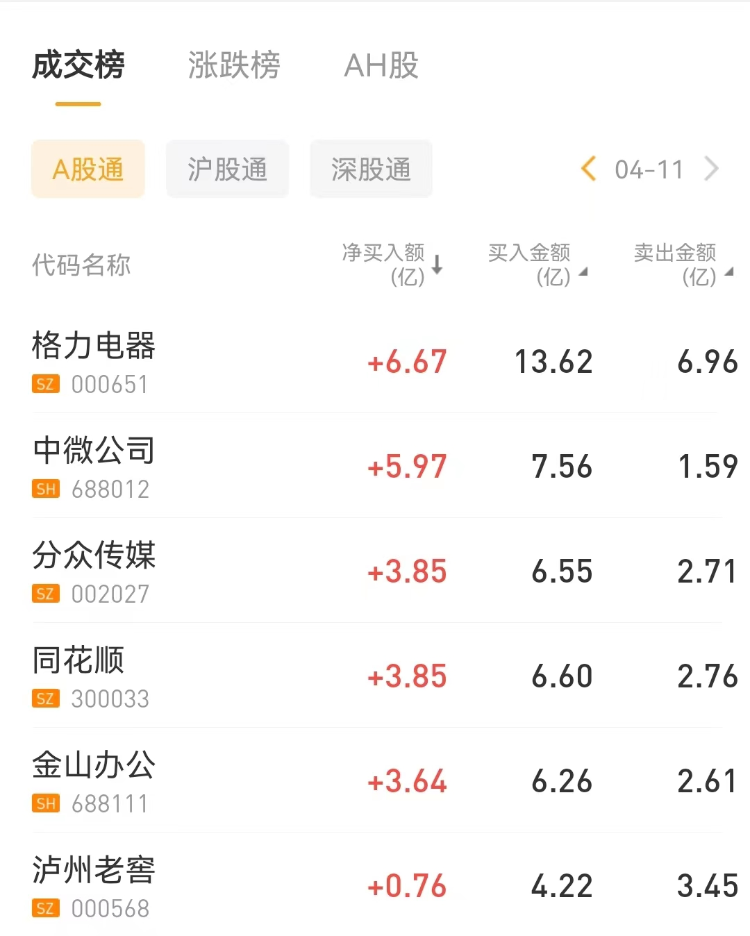Image resolution: width=750 pixels, height=936 pixels.
Task: Select the A股通 filter chip
Action: pyautogui.click(x=88, y=169)
